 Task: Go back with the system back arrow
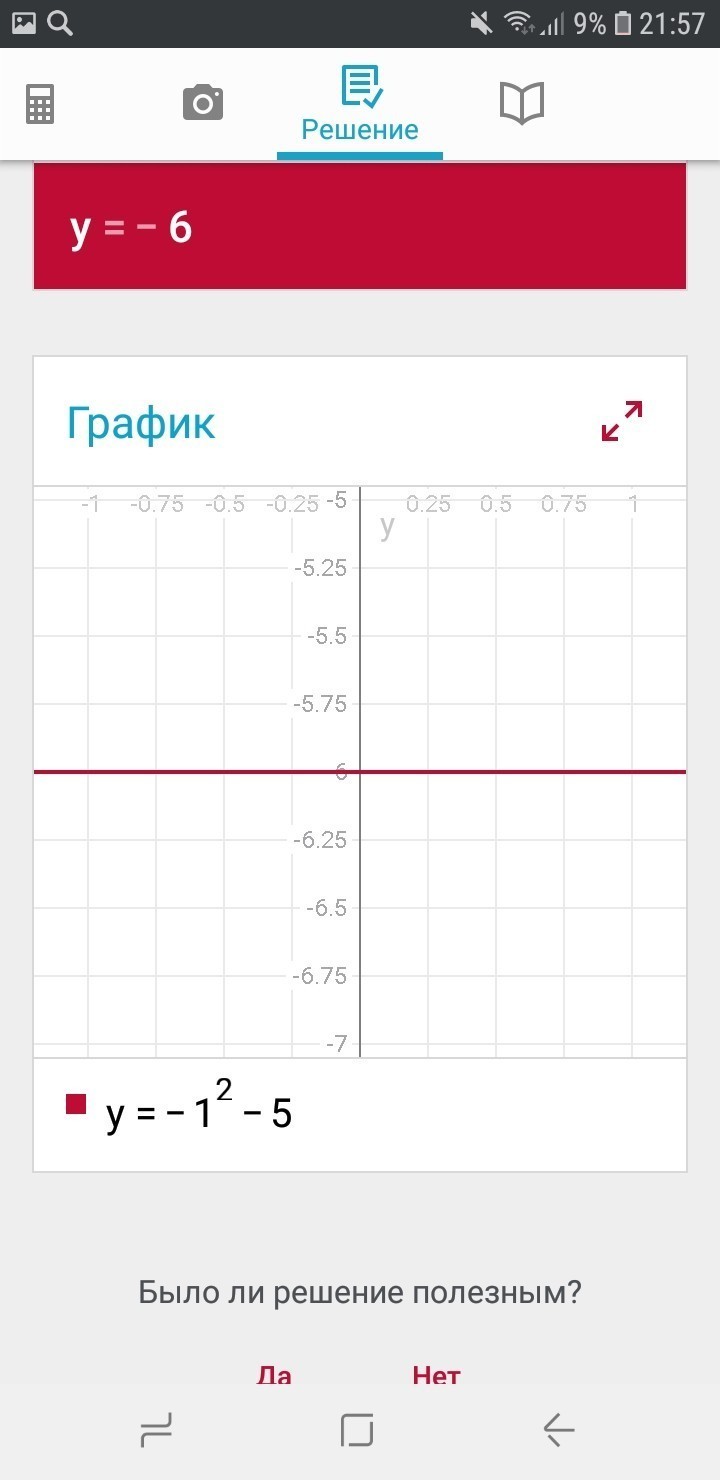click(559, 1431)
